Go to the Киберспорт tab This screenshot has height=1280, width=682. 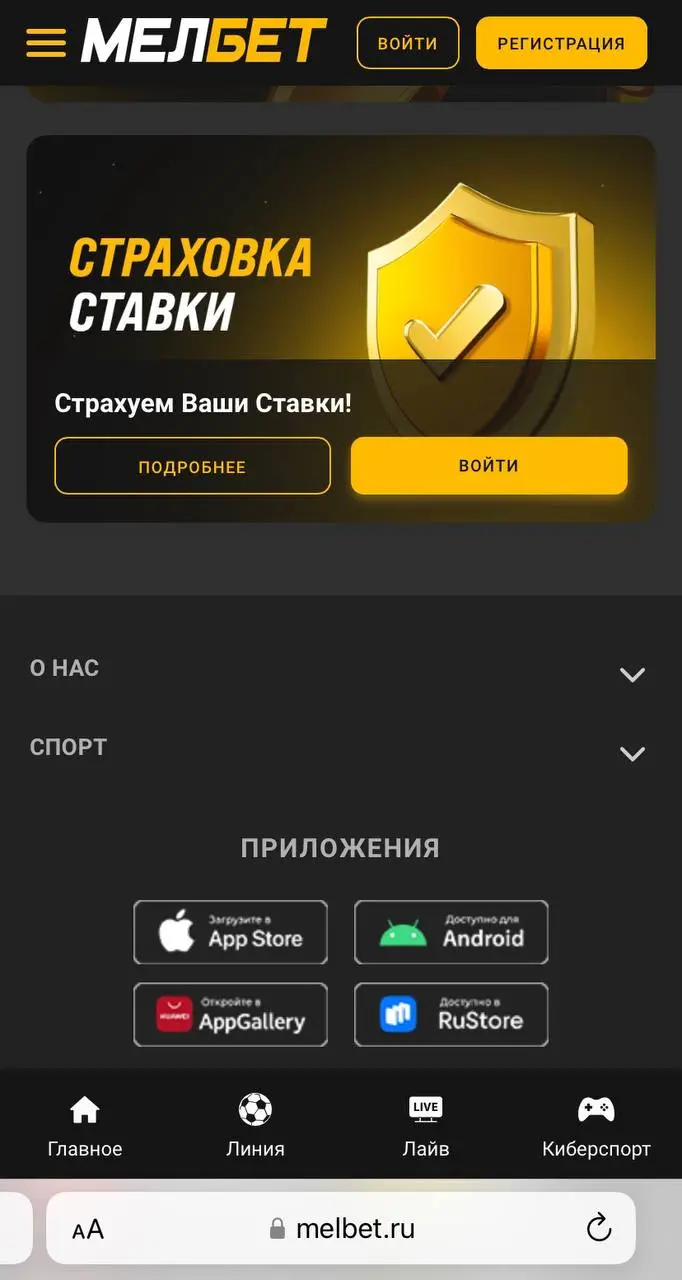(x=596, y=1125)
